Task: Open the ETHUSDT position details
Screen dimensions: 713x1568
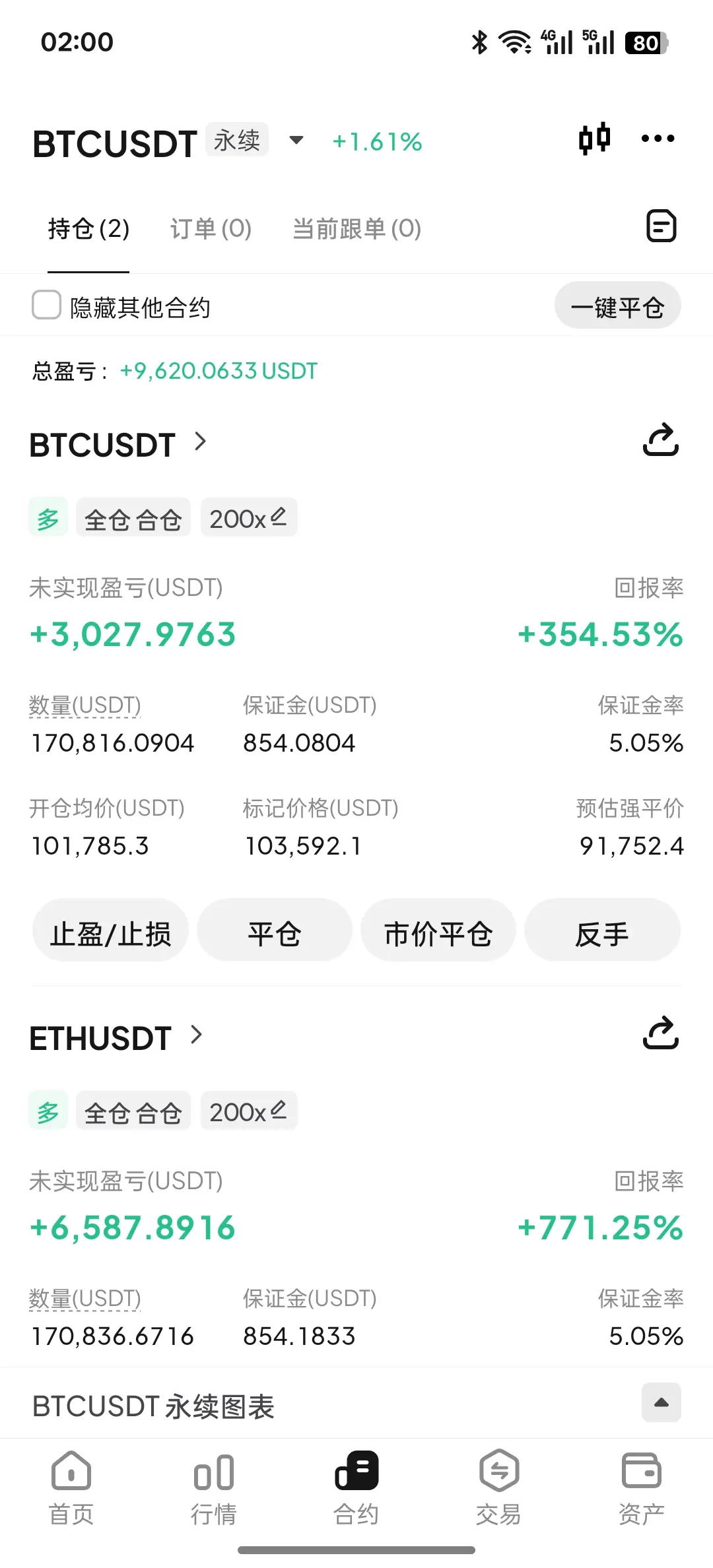Action: [116, 1037]
